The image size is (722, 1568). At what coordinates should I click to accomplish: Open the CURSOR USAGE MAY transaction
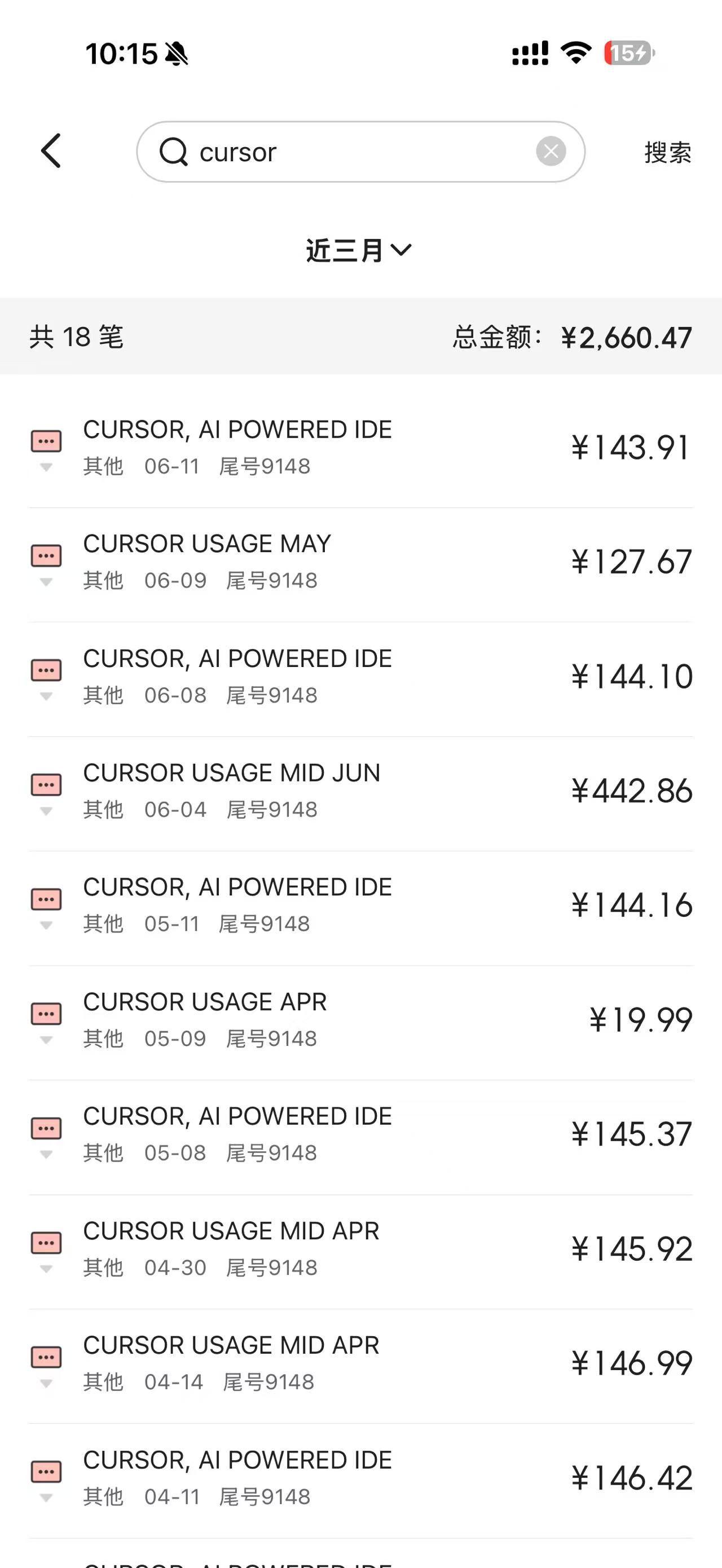click(361, 562)
